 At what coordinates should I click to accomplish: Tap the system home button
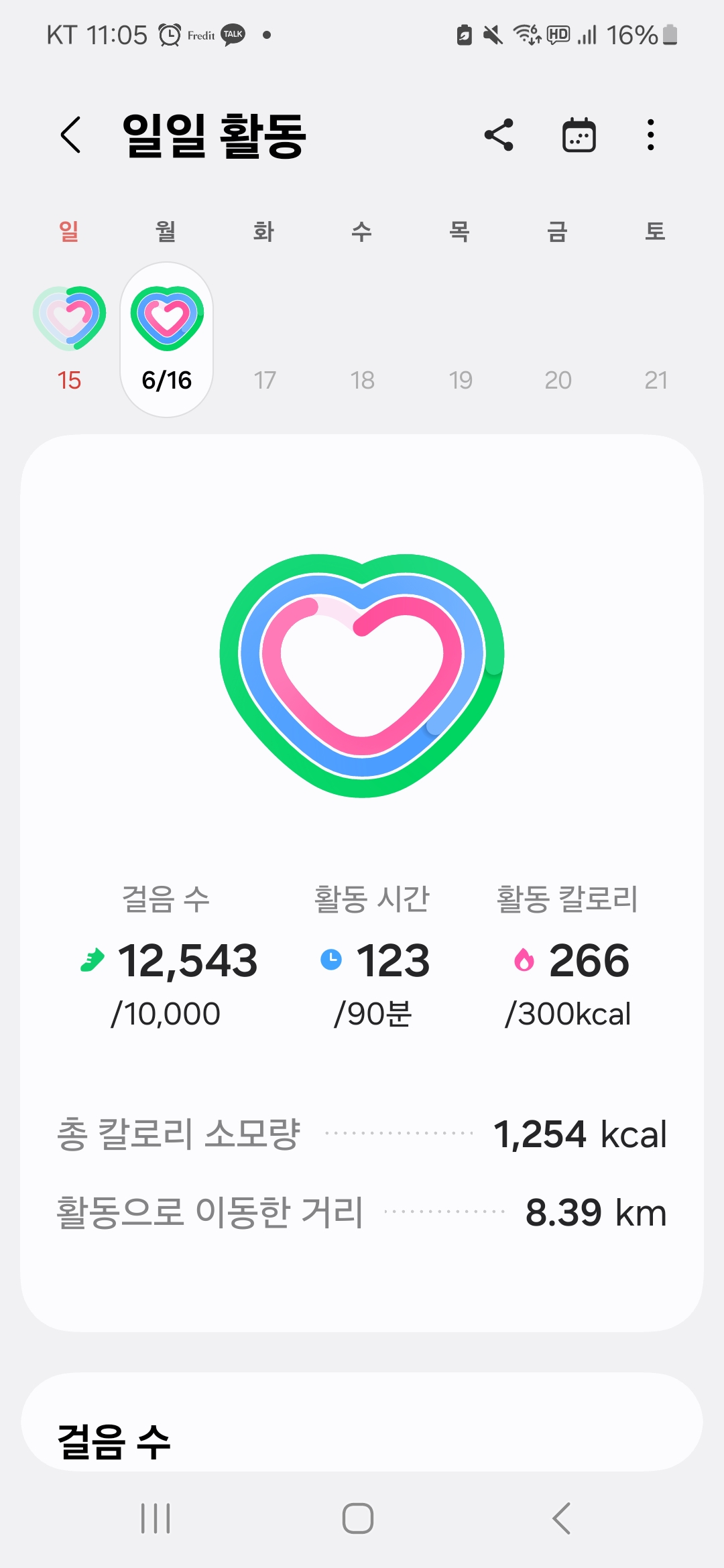tap(358, 1518)
